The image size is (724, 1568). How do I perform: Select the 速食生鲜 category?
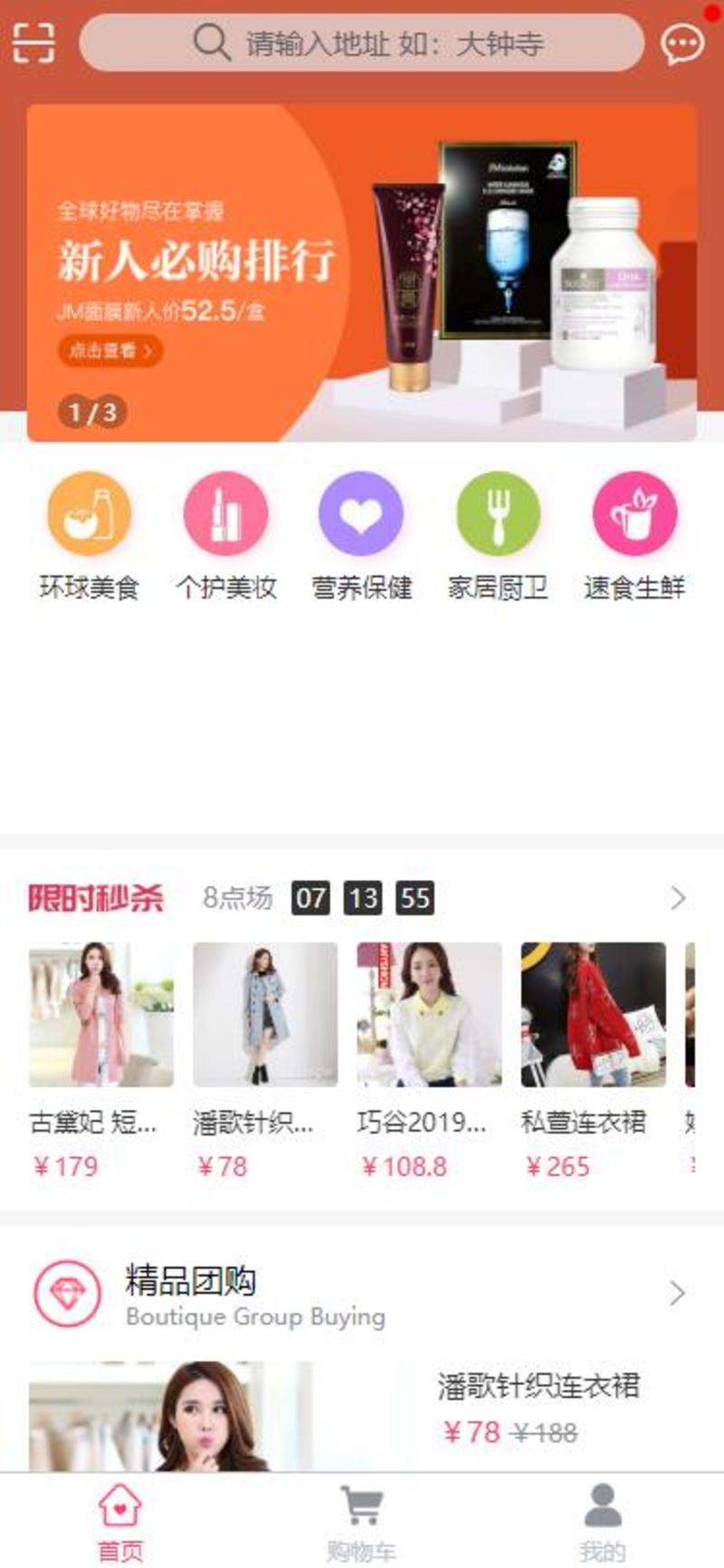point(634,536)
